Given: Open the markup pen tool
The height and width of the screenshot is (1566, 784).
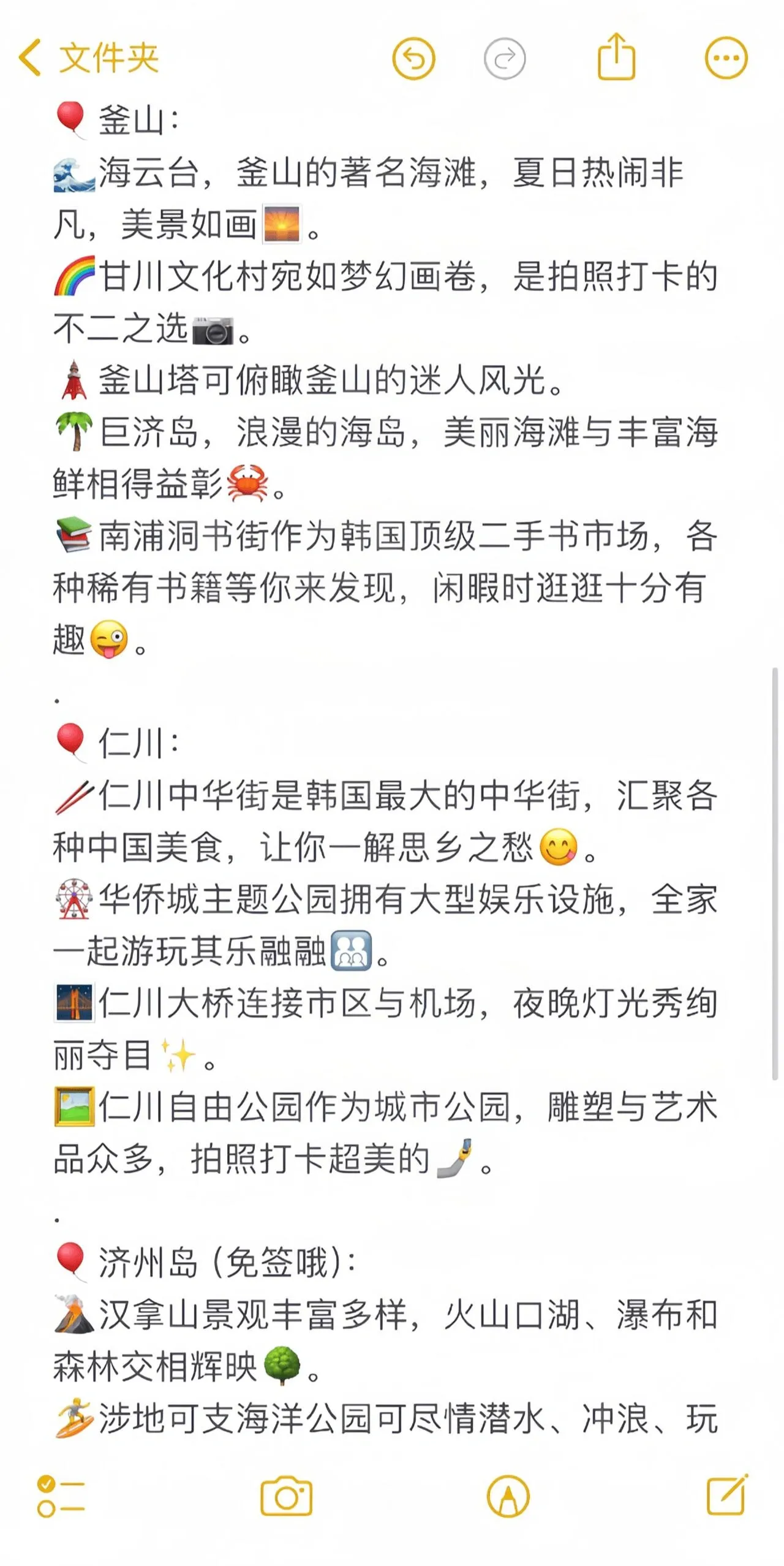Looking at the screenshot, I should (x=508, y=1497).
